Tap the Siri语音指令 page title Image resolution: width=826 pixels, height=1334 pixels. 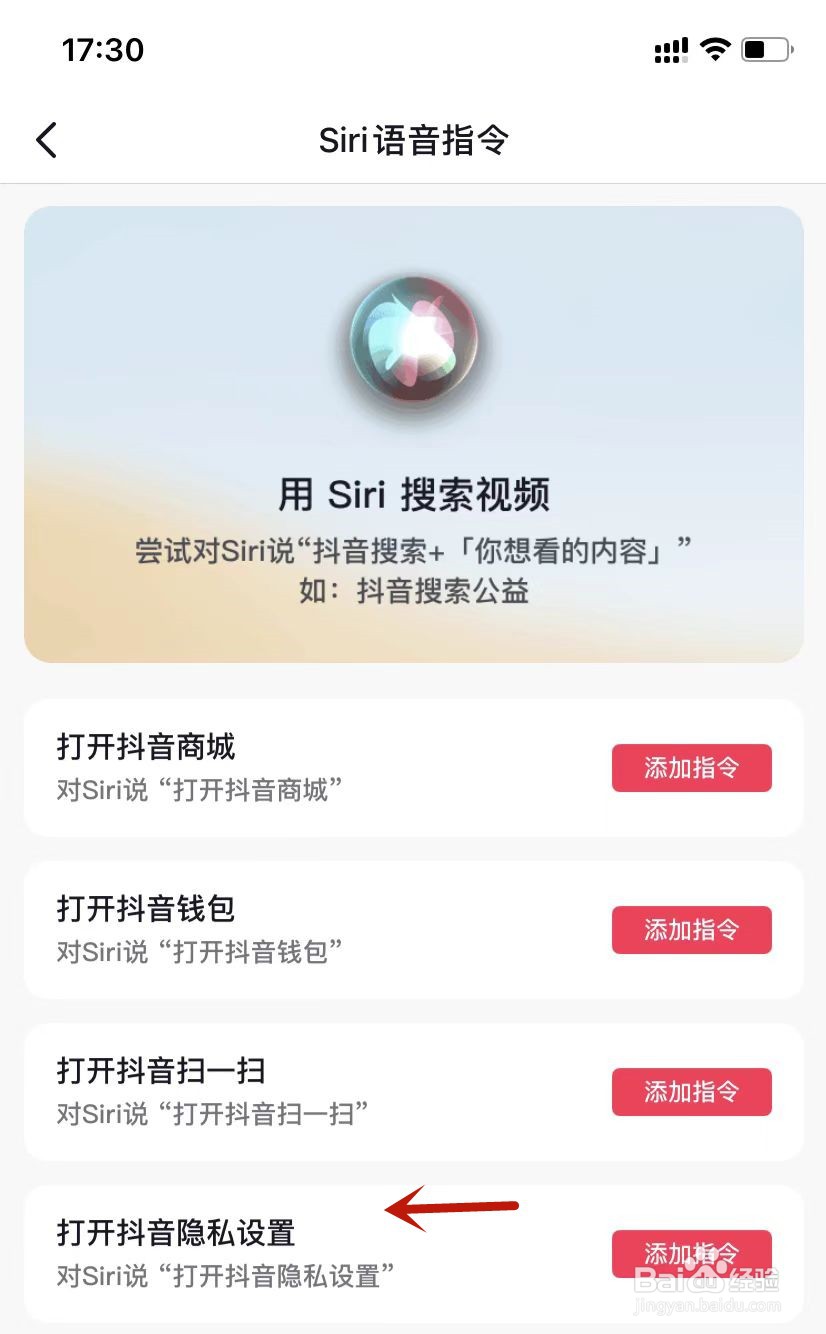(x=413, y=141)
